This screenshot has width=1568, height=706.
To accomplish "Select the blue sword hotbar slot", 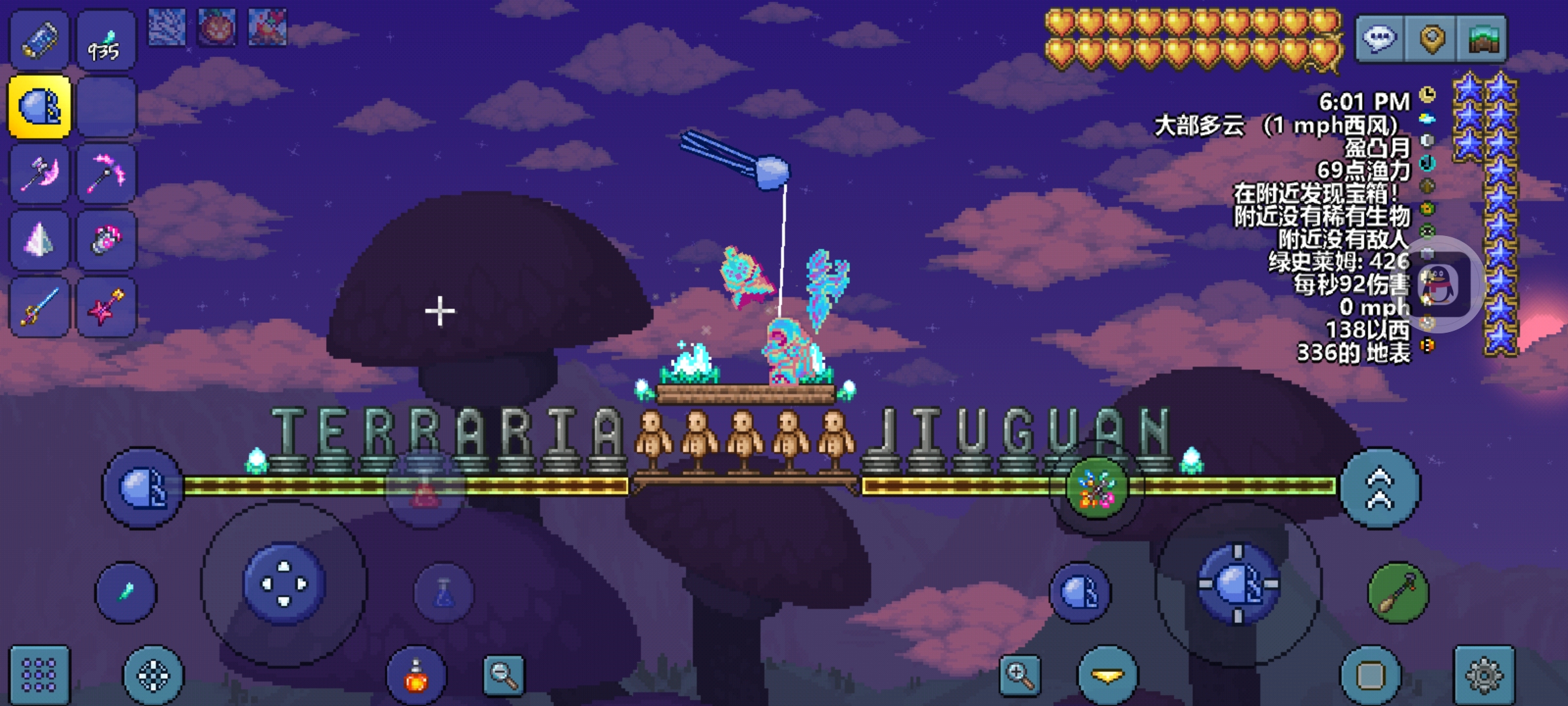I will click(39, 306).
